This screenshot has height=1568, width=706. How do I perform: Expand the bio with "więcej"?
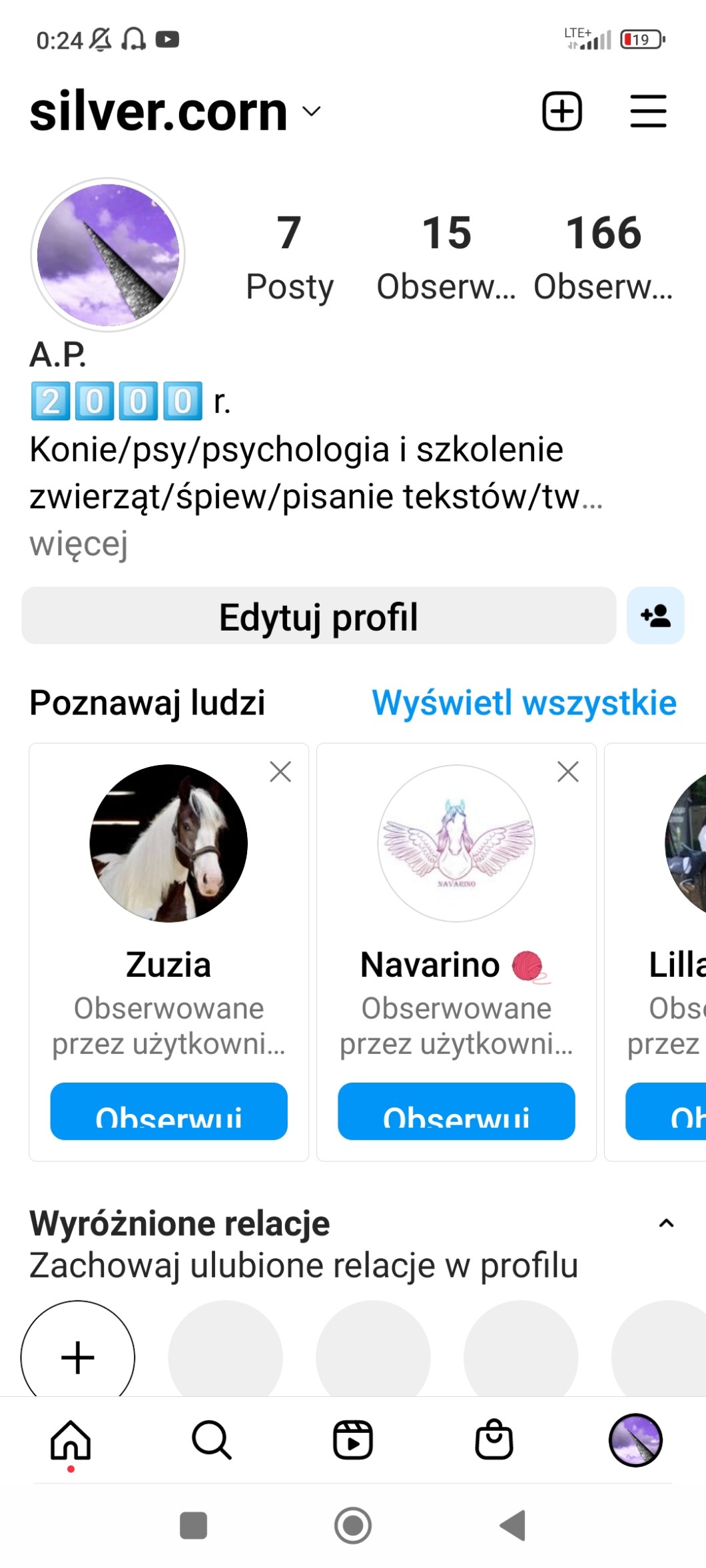click(79, 544)
